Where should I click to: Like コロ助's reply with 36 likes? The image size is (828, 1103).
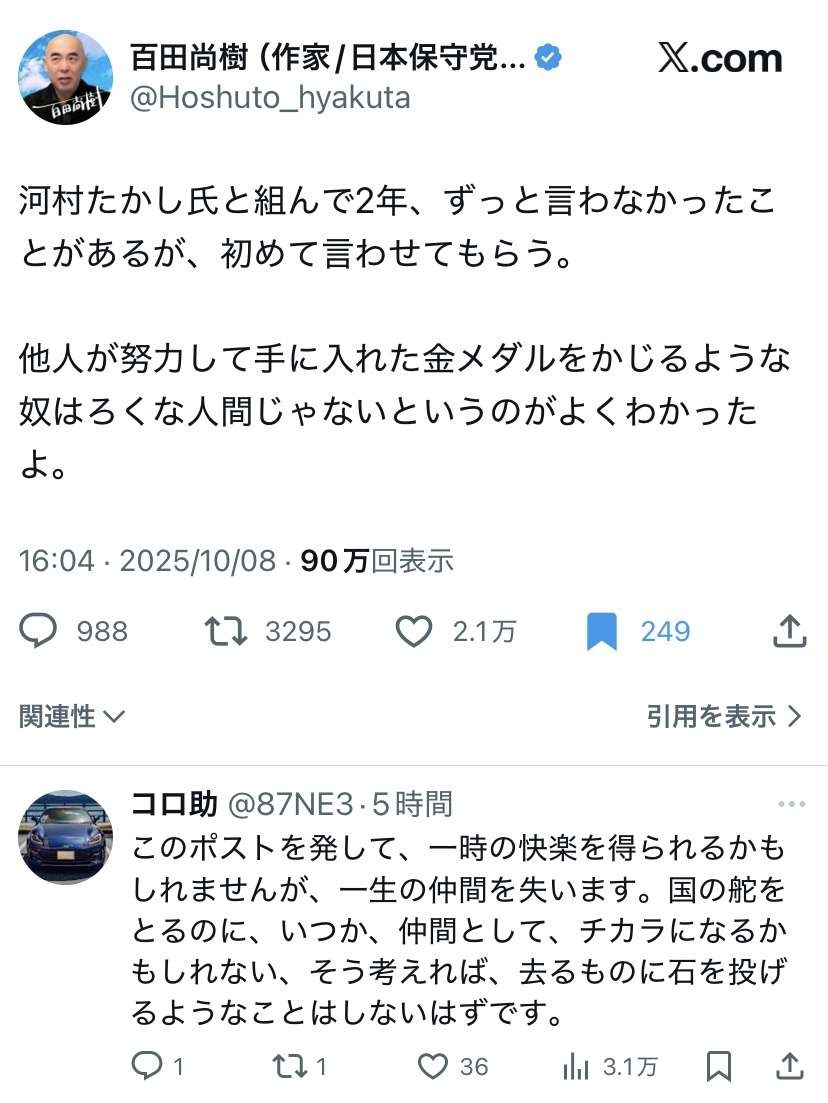[x=432, y=1067]
